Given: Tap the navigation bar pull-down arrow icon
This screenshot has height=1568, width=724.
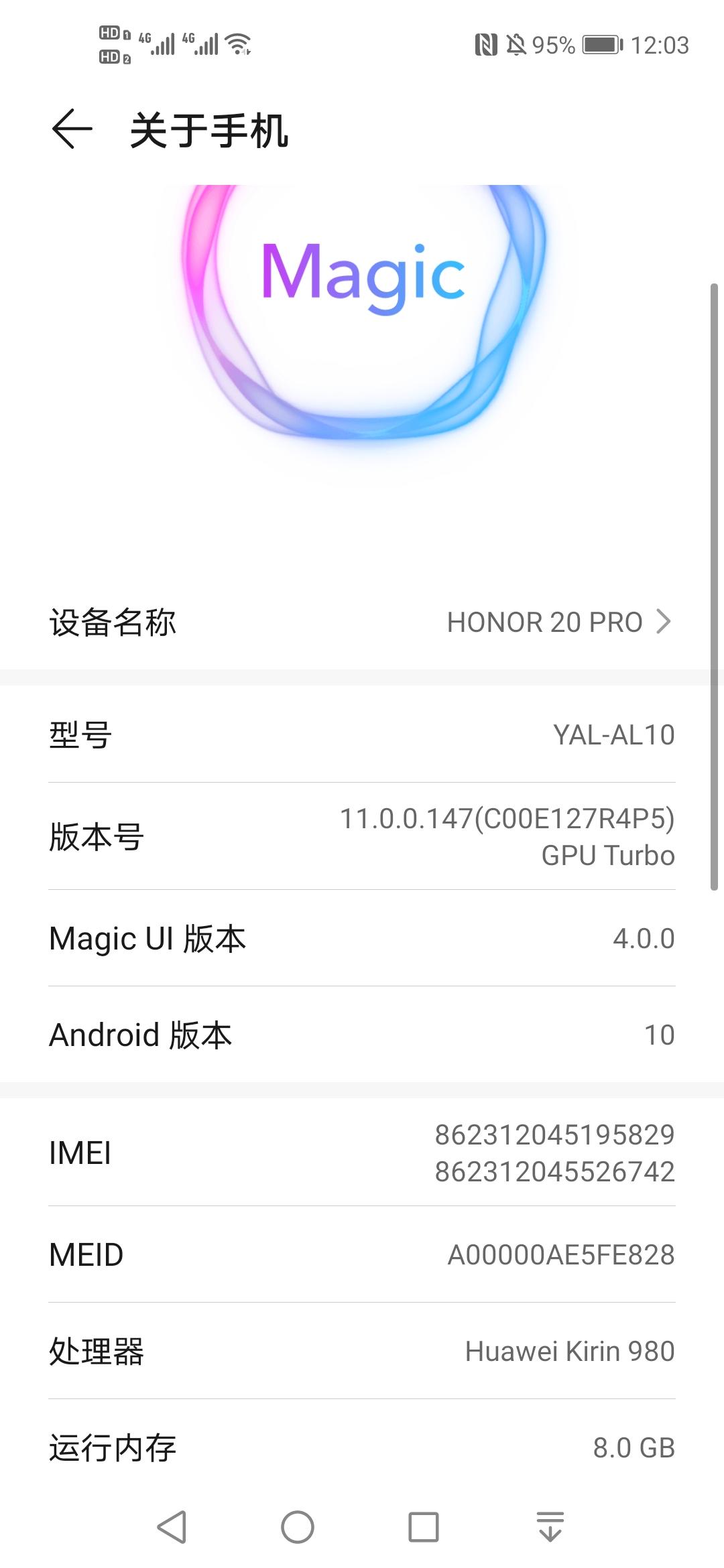Looking at the screenshot, I should [550, 1528].
